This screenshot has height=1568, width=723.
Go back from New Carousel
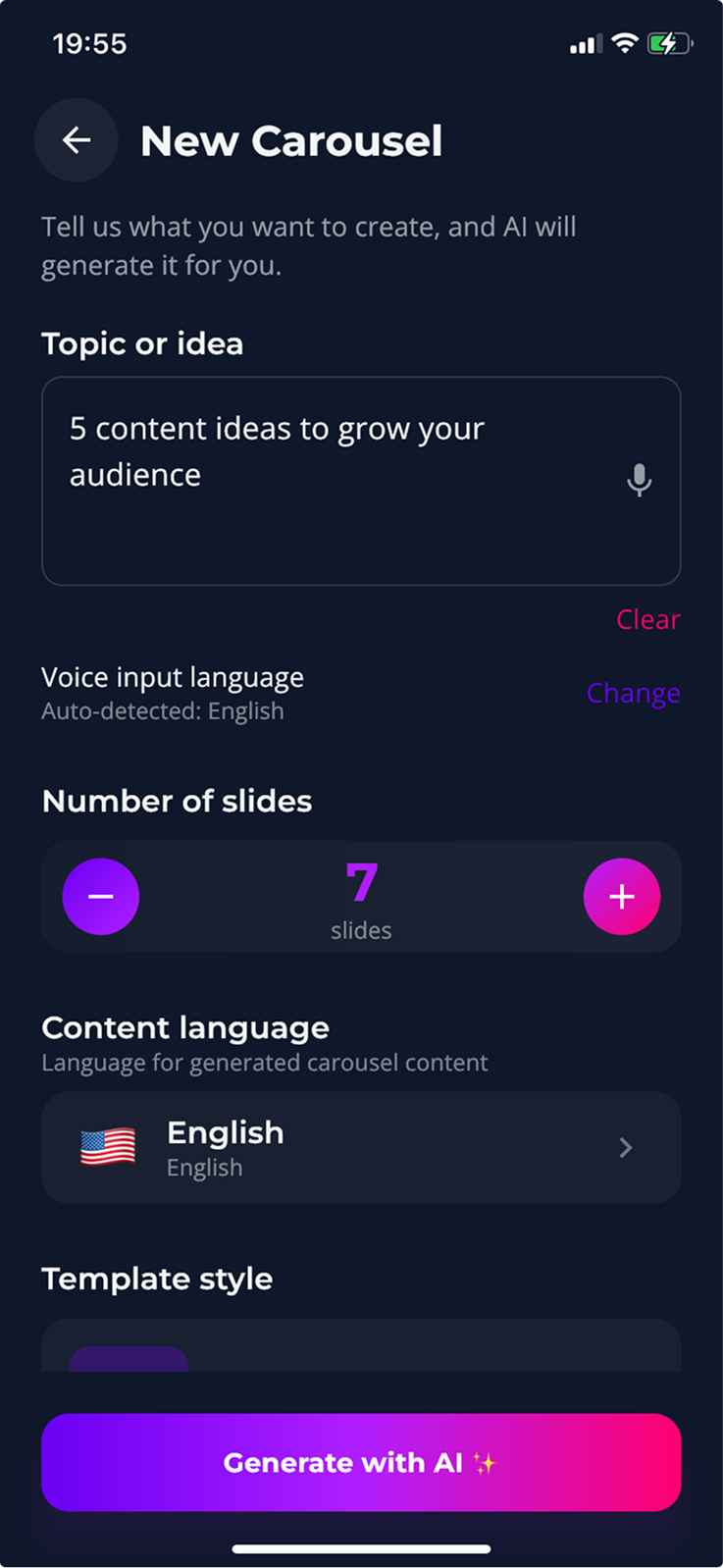[x=77, y=140]
